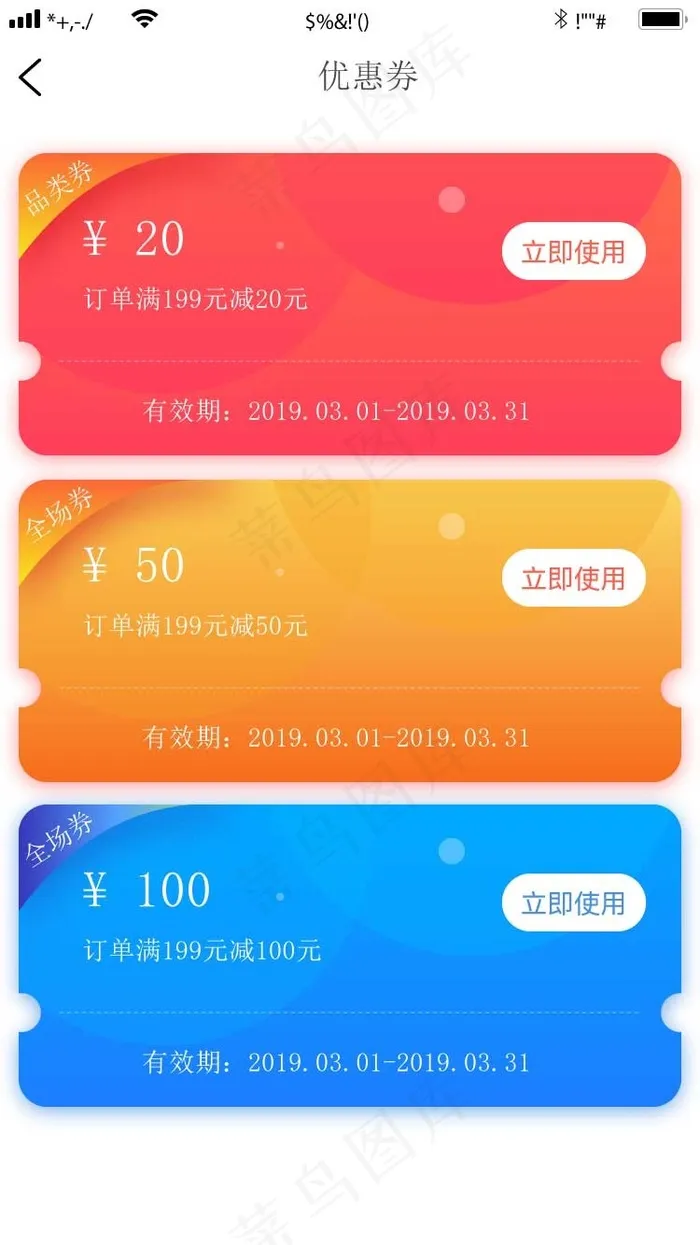
Task: Go back from the 优惠券 page
Action: click(31, 77)
